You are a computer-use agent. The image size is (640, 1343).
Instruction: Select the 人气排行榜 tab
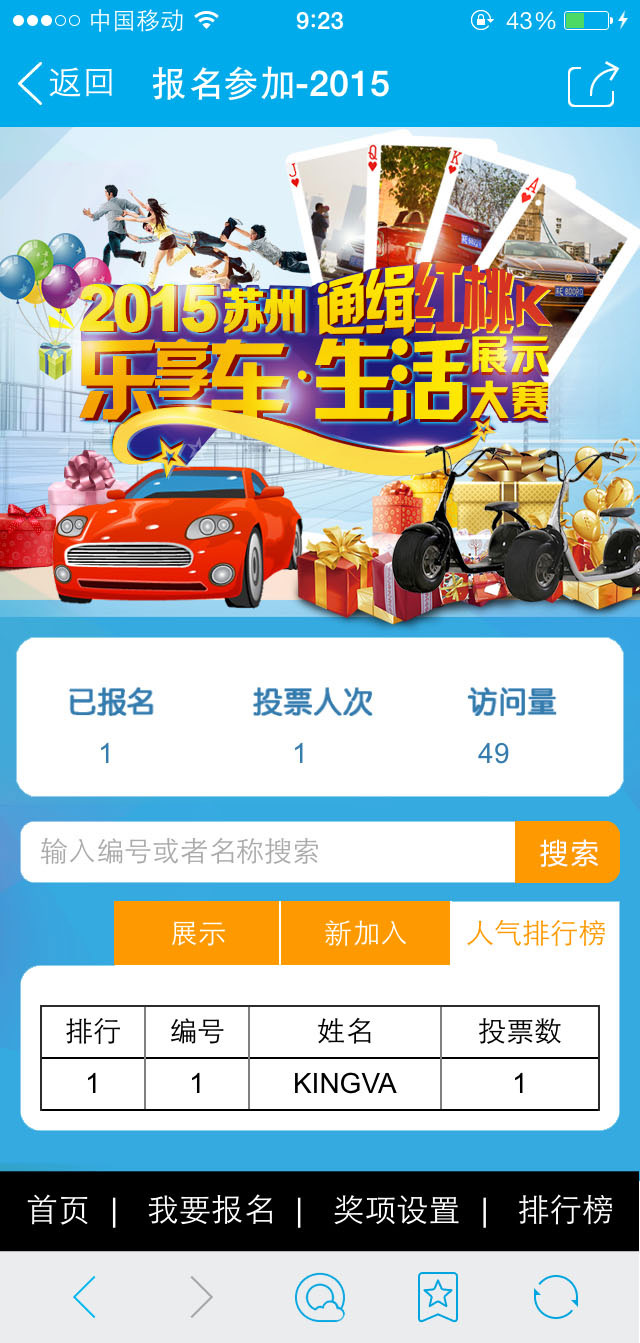point(535,933)
